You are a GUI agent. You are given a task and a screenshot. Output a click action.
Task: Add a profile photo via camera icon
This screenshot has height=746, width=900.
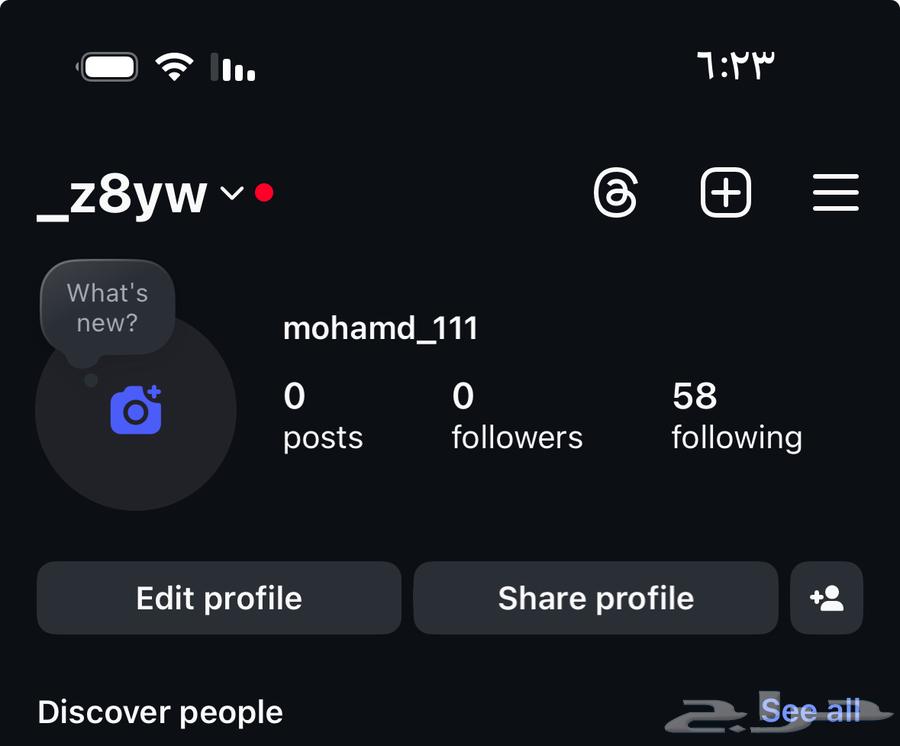[136, 410]
